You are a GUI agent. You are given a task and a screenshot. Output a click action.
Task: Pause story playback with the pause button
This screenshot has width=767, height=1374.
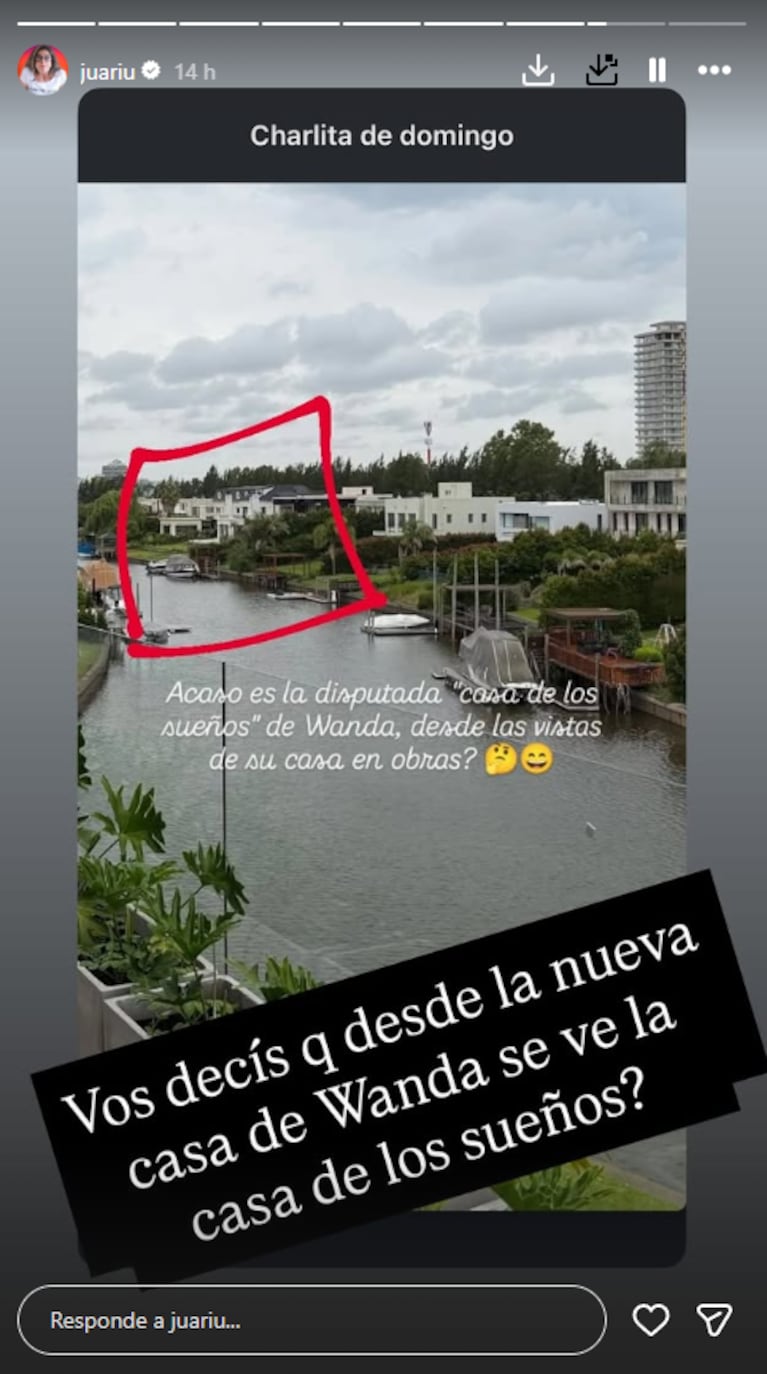click(656, 71)
